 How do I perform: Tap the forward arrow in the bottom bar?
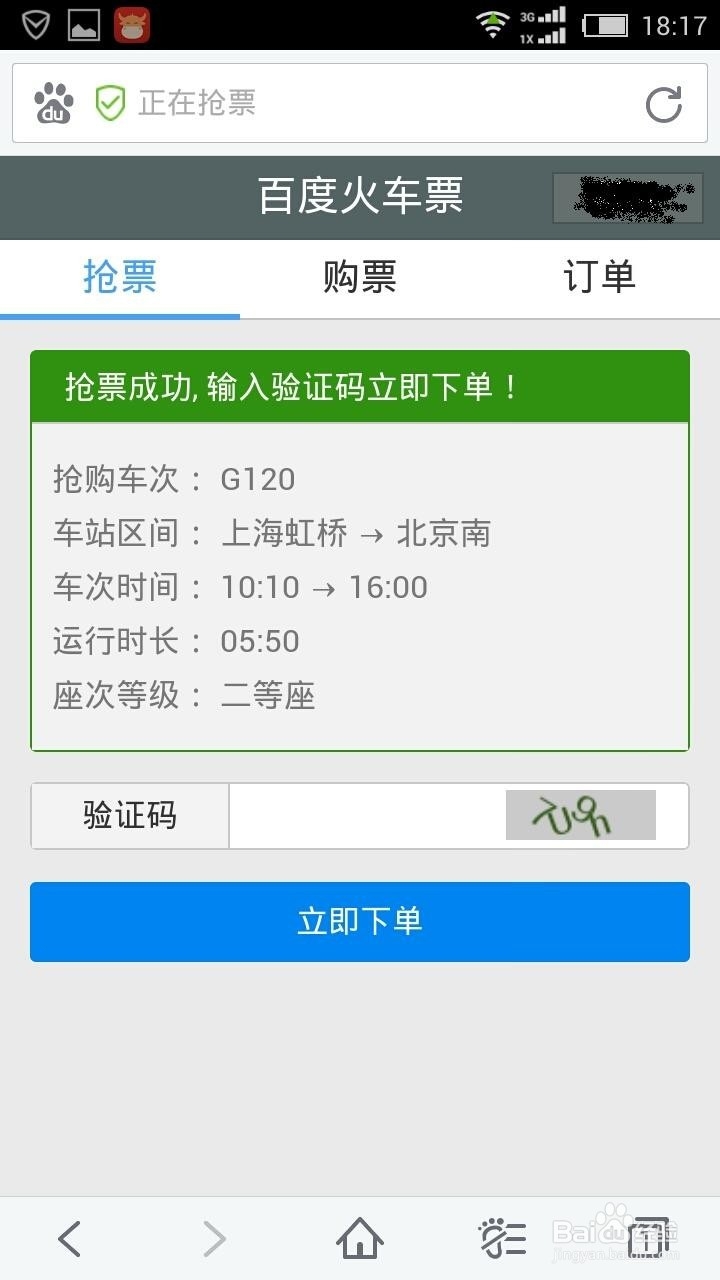pyautogui.click(x=213, y=1238)
